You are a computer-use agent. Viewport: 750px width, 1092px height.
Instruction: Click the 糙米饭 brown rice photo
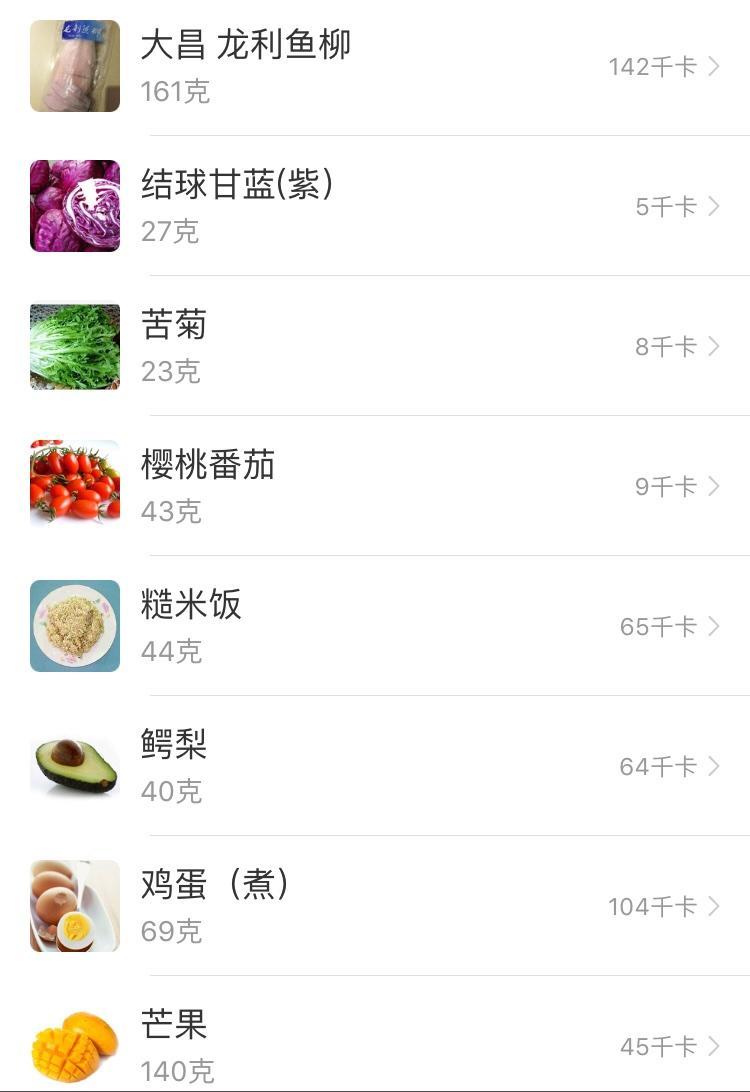(74, 625)
